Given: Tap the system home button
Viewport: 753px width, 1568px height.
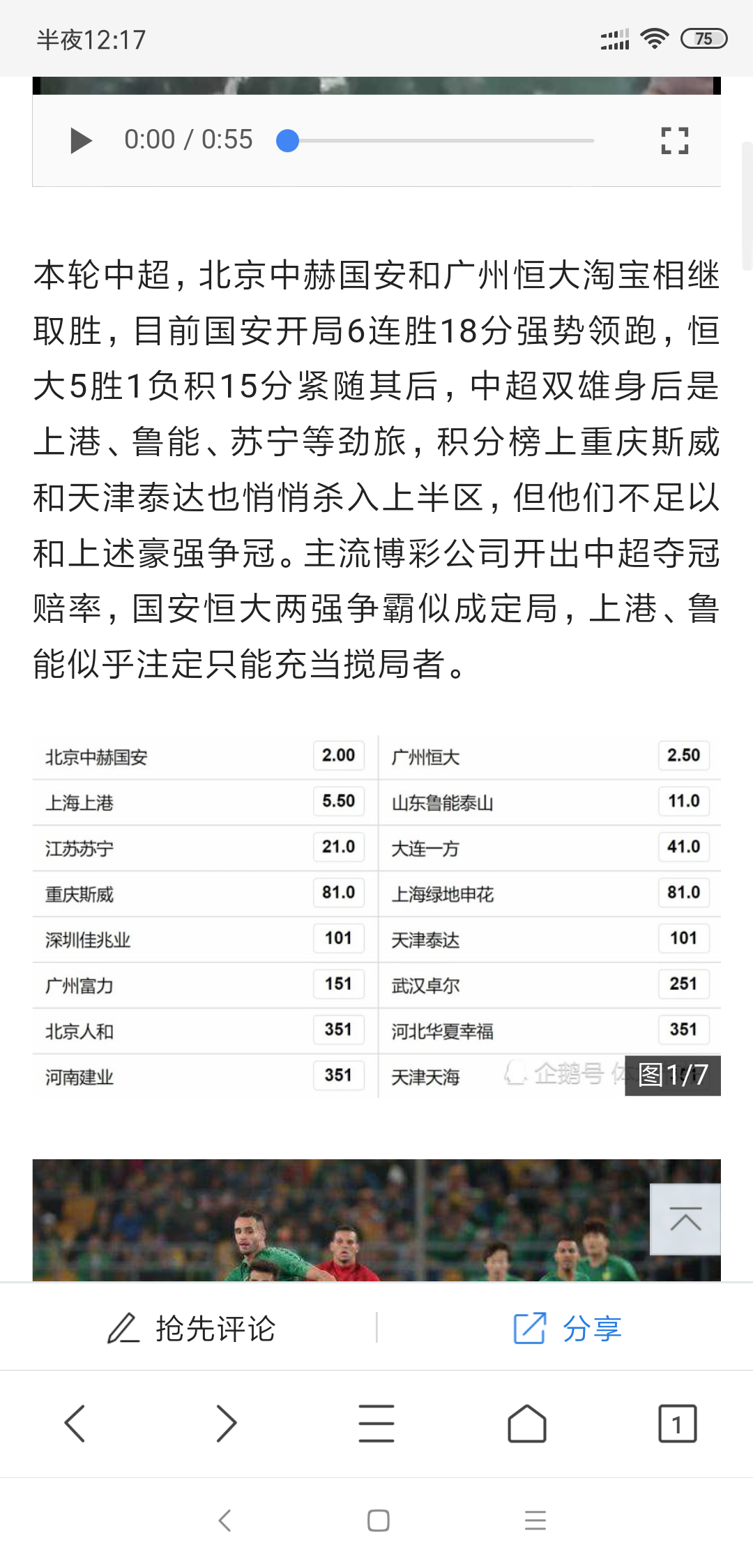Looking at the screenshot, I should point(378,1521).
